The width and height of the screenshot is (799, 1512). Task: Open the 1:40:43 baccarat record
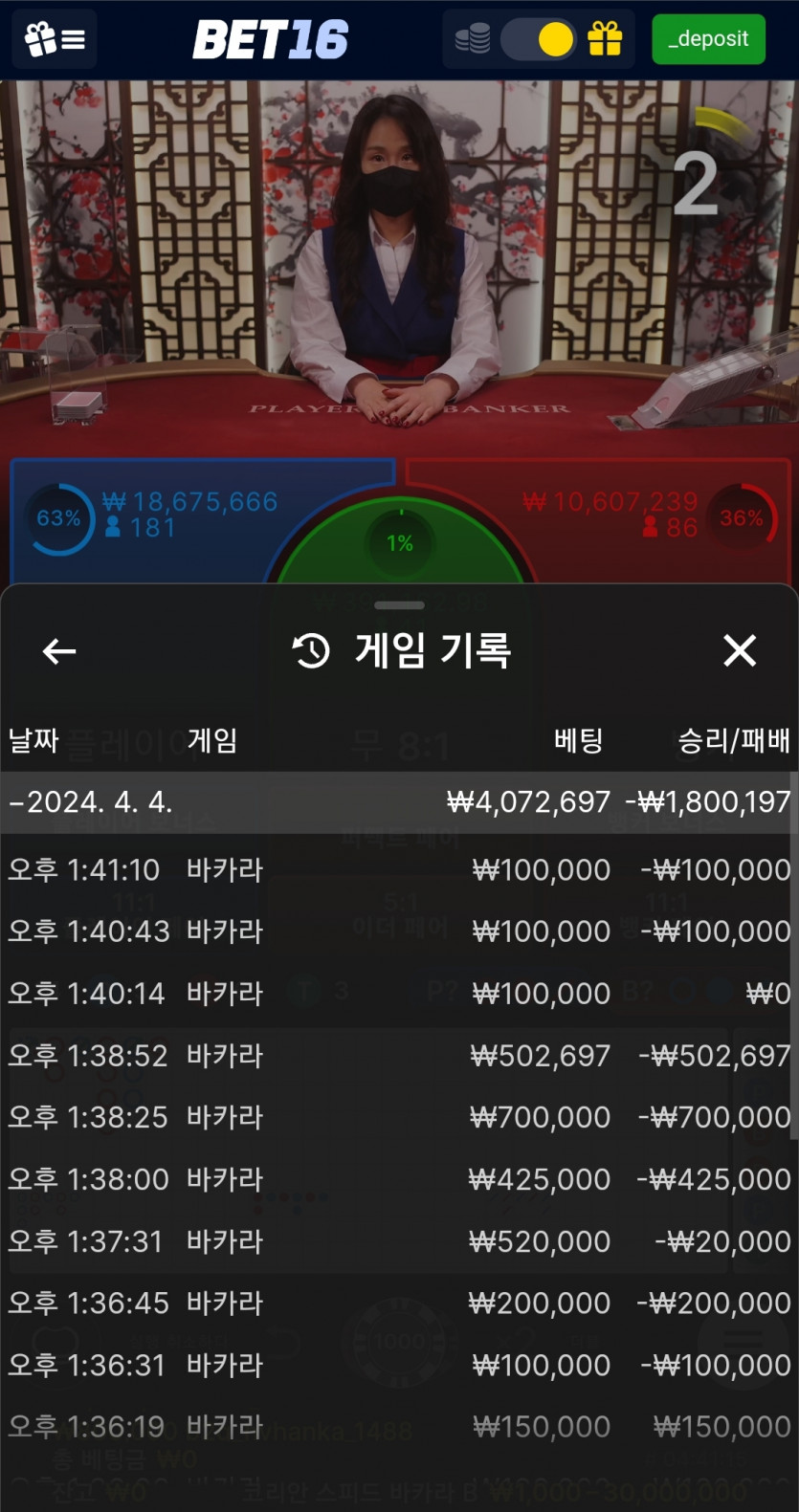[399, 931]
